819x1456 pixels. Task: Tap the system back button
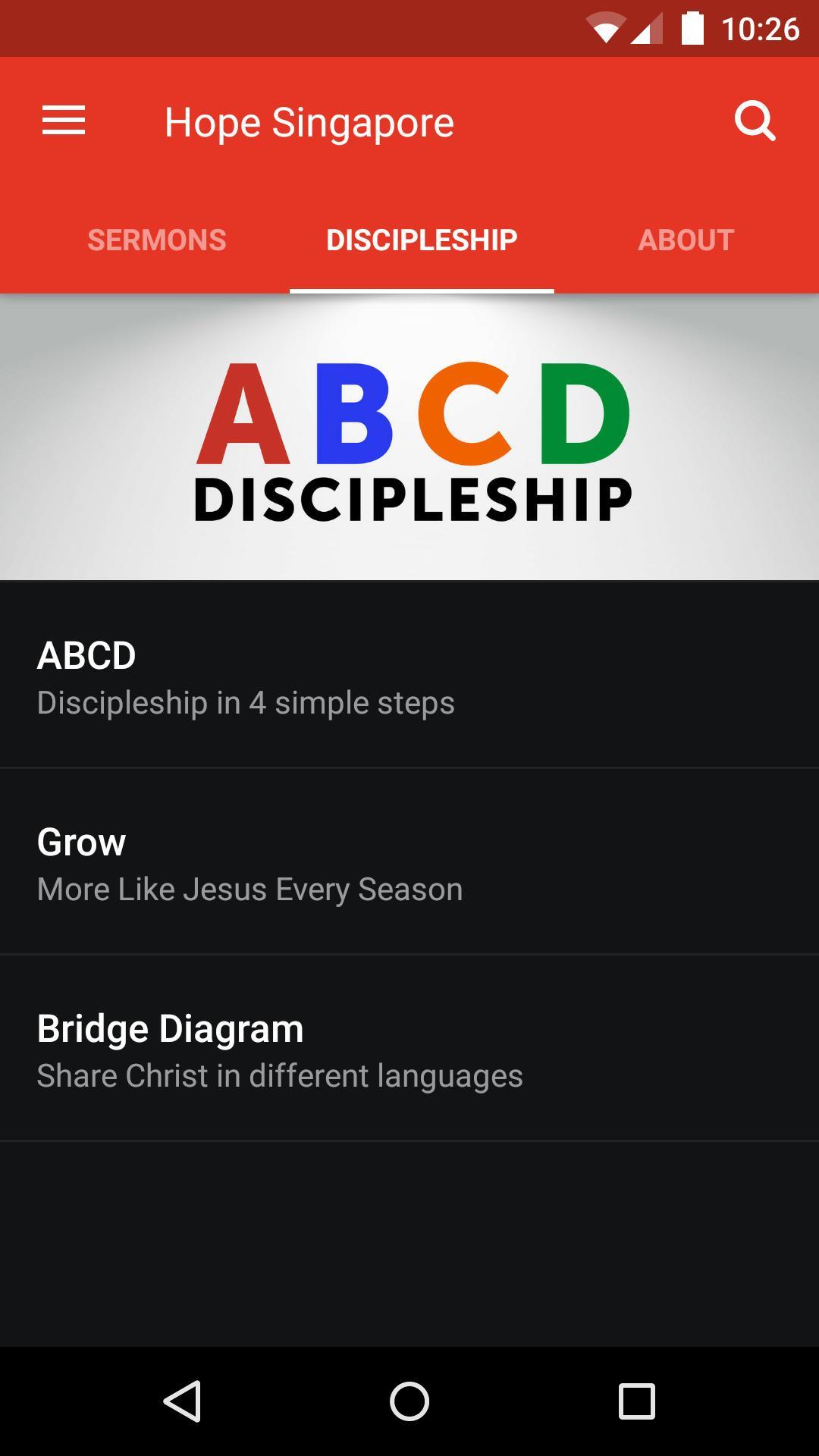pyautogui.click(x=182, y=1401)
